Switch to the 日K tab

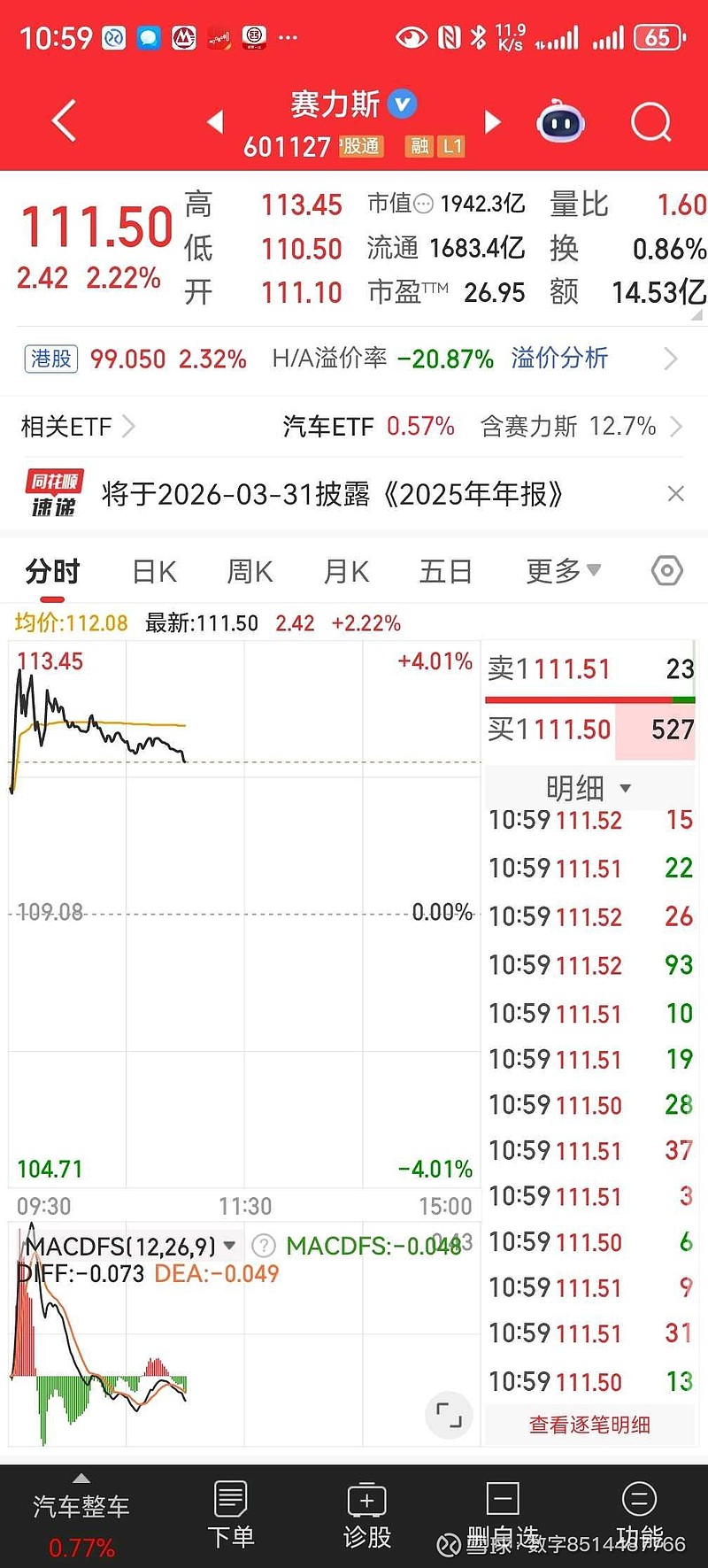(153, 571)
